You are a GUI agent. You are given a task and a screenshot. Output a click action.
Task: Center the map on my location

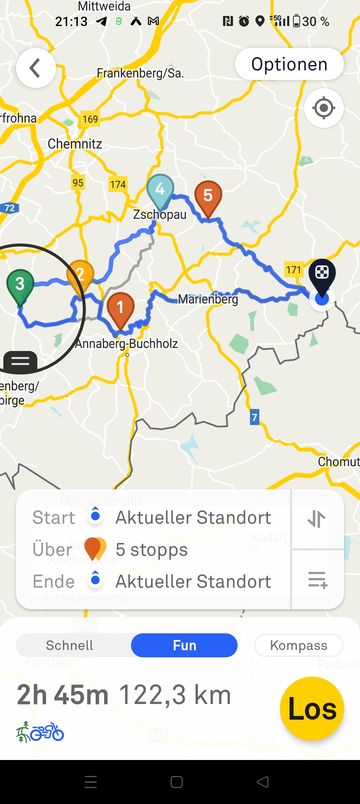[324, 108]
